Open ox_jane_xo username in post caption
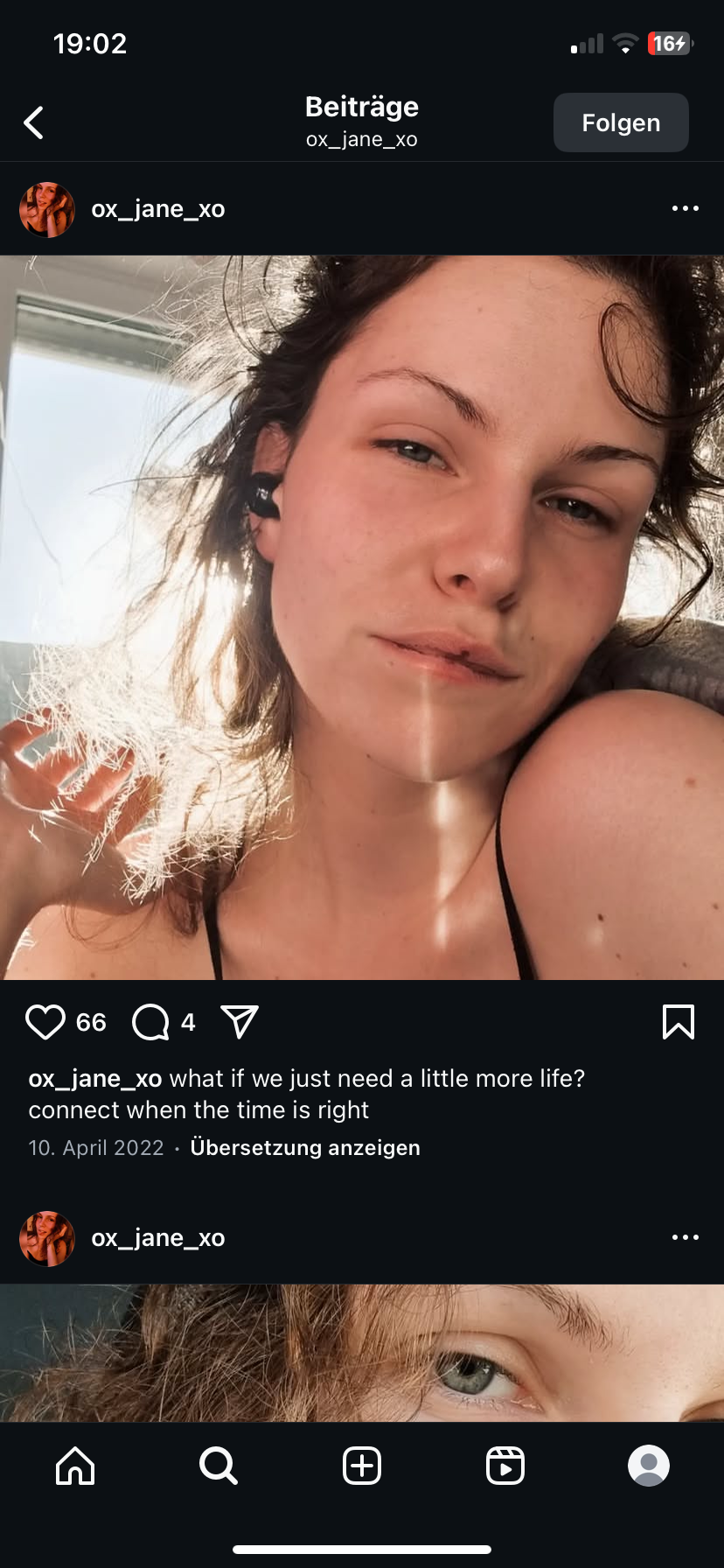Viewport: 724px width, 1568px height. click(x=95, y=1079)
